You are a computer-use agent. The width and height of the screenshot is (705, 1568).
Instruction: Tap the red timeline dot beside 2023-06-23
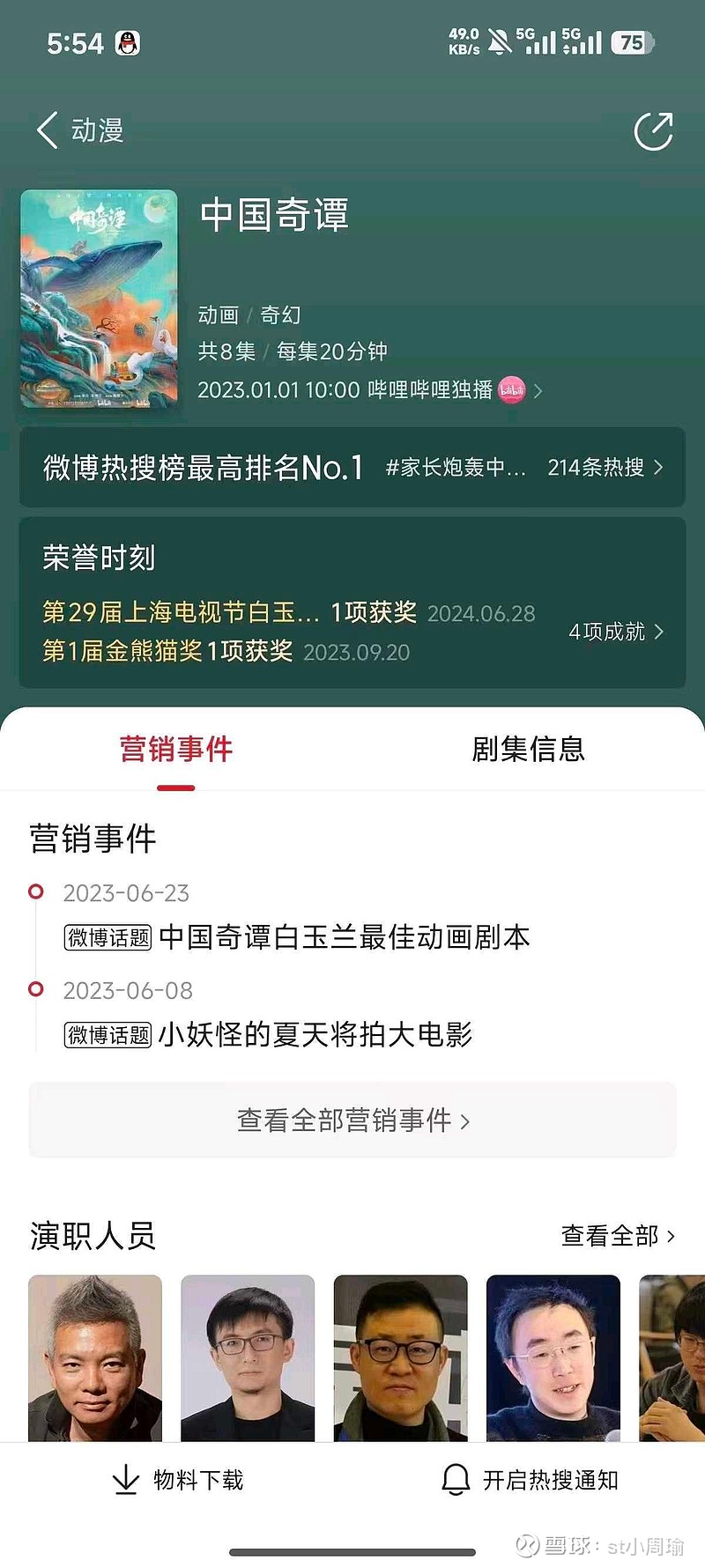(35, 891)
